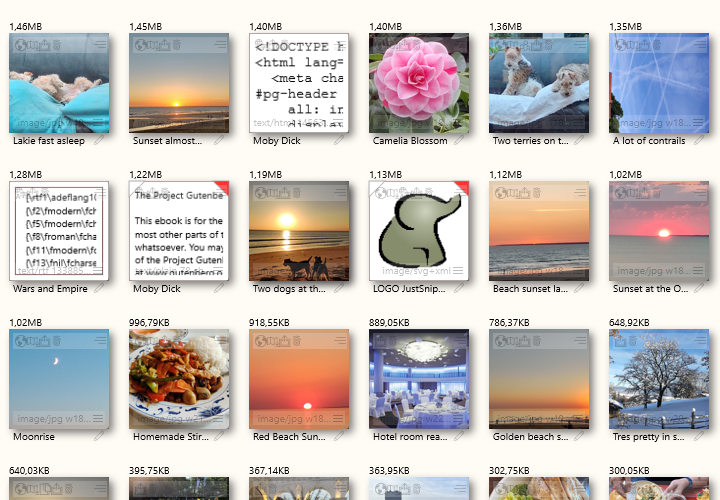The image size is (720, 500).
Task: Open the menu icon on Moonrise tile
Action: (x=101, y=341)
